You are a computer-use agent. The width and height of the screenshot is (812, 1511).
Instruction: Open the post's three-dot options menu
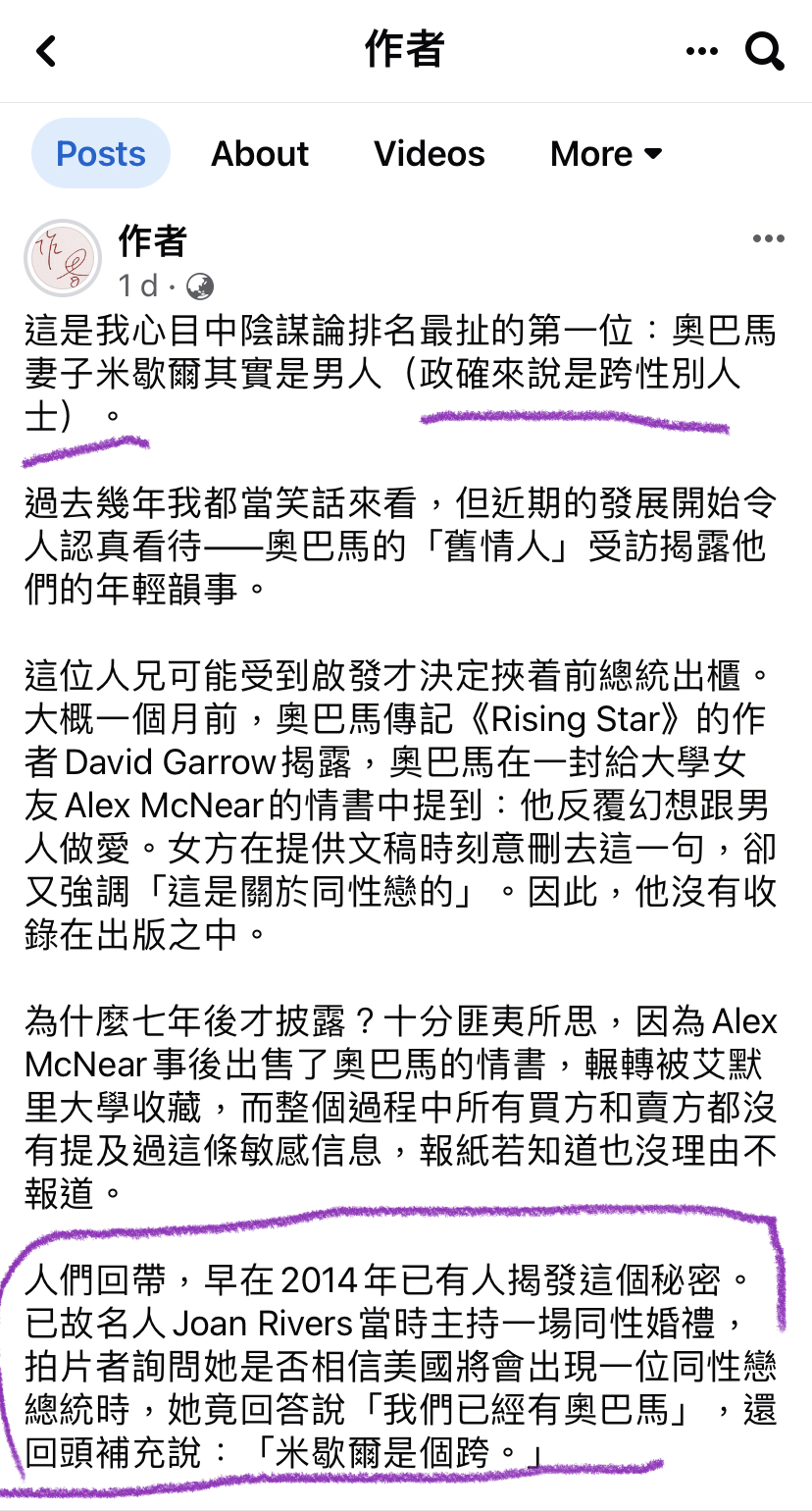[768, 239]
